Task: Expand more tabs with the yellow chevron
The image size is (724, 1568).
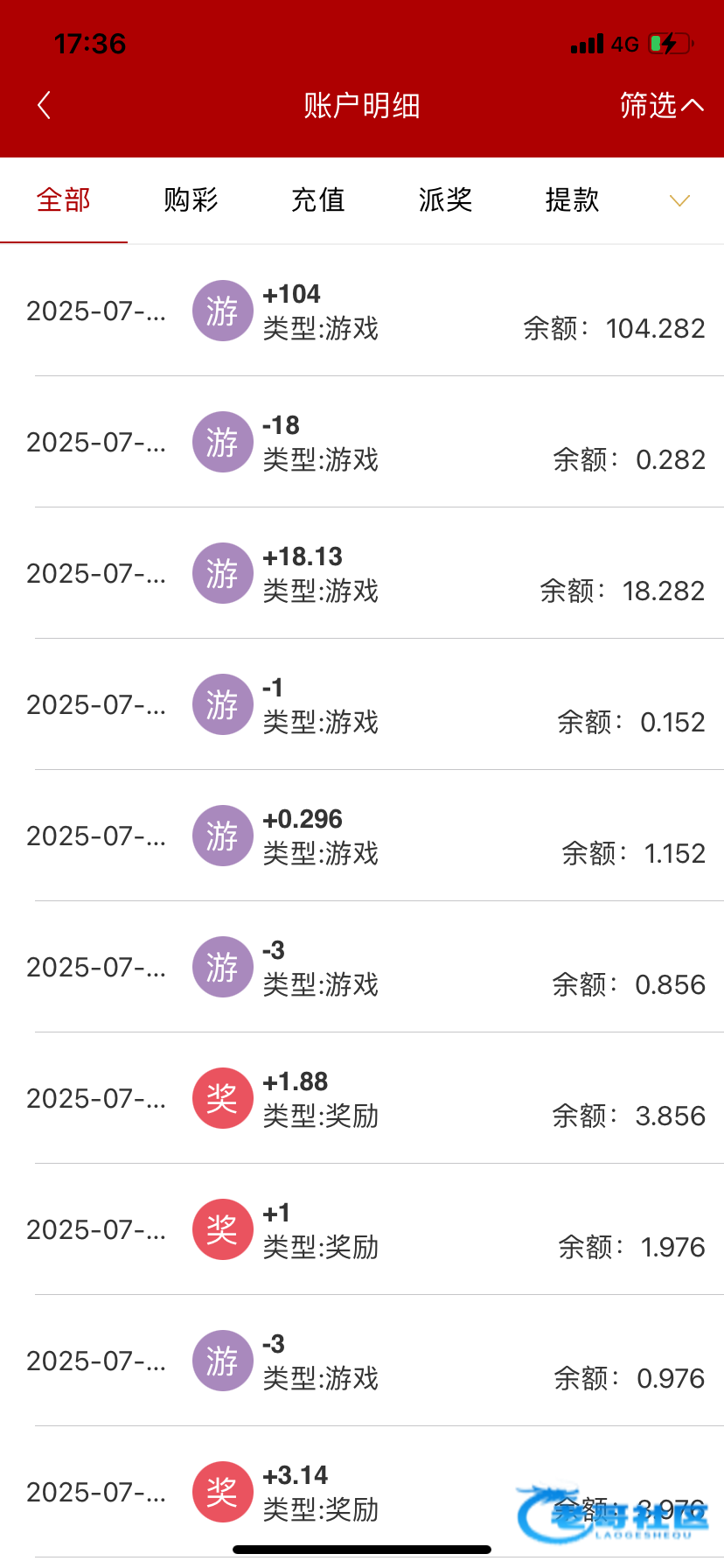Action: (679, 200)
